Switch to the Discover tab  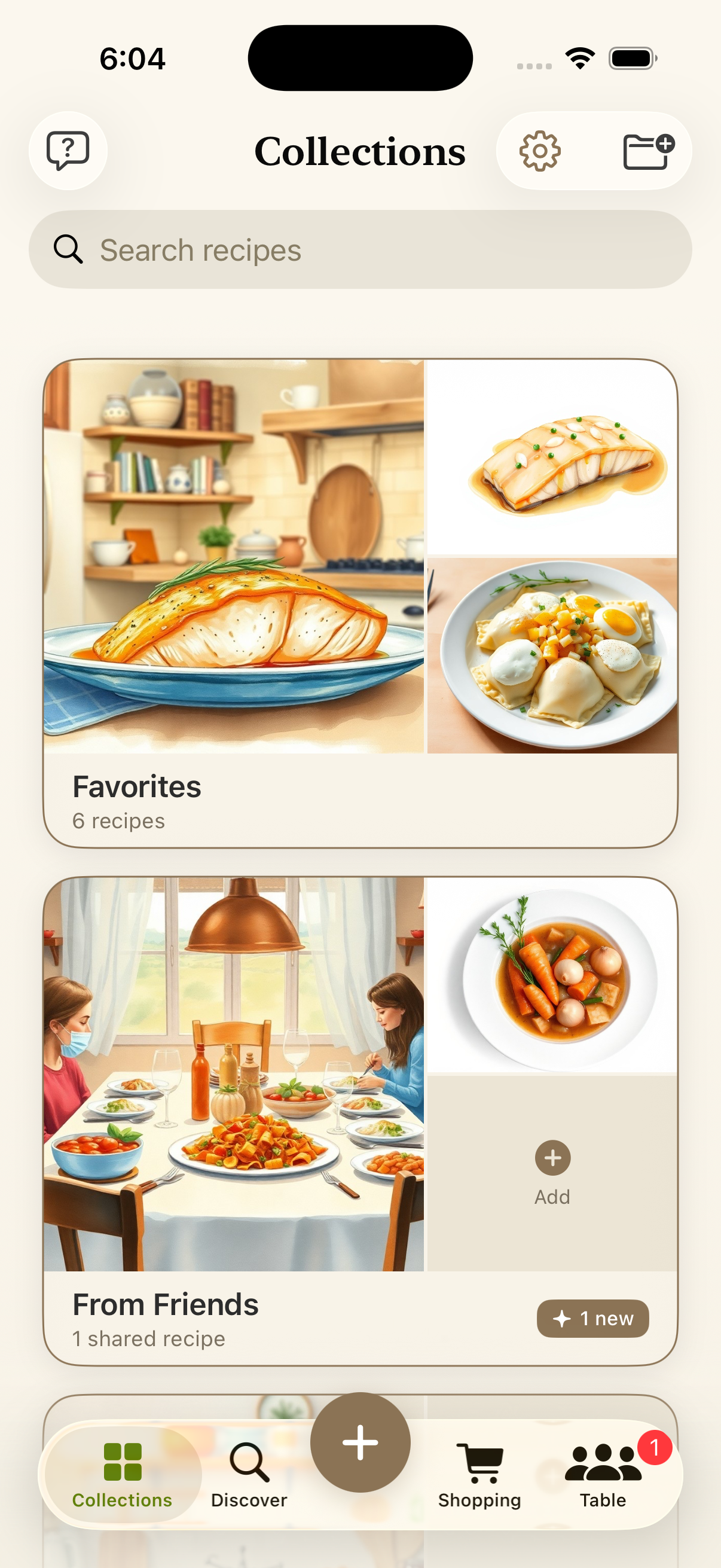click(249, 1474)
